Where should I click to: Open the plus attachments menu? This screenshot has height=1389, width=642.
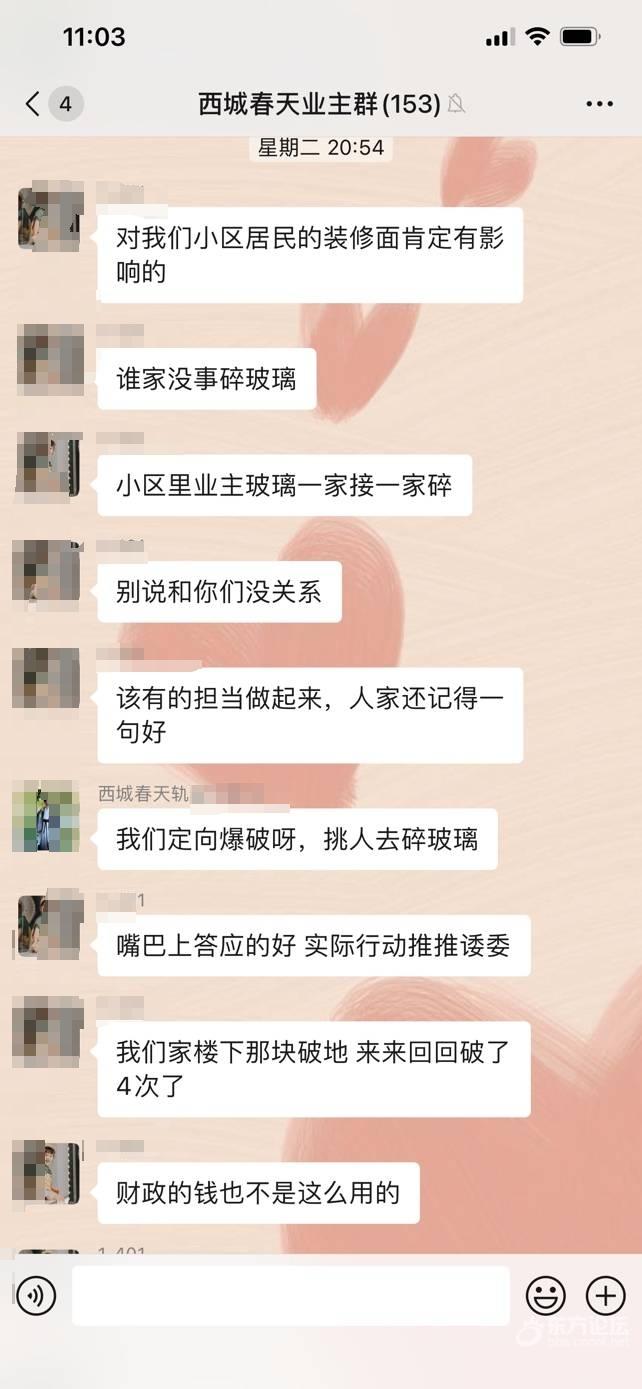pos(605,1296)
